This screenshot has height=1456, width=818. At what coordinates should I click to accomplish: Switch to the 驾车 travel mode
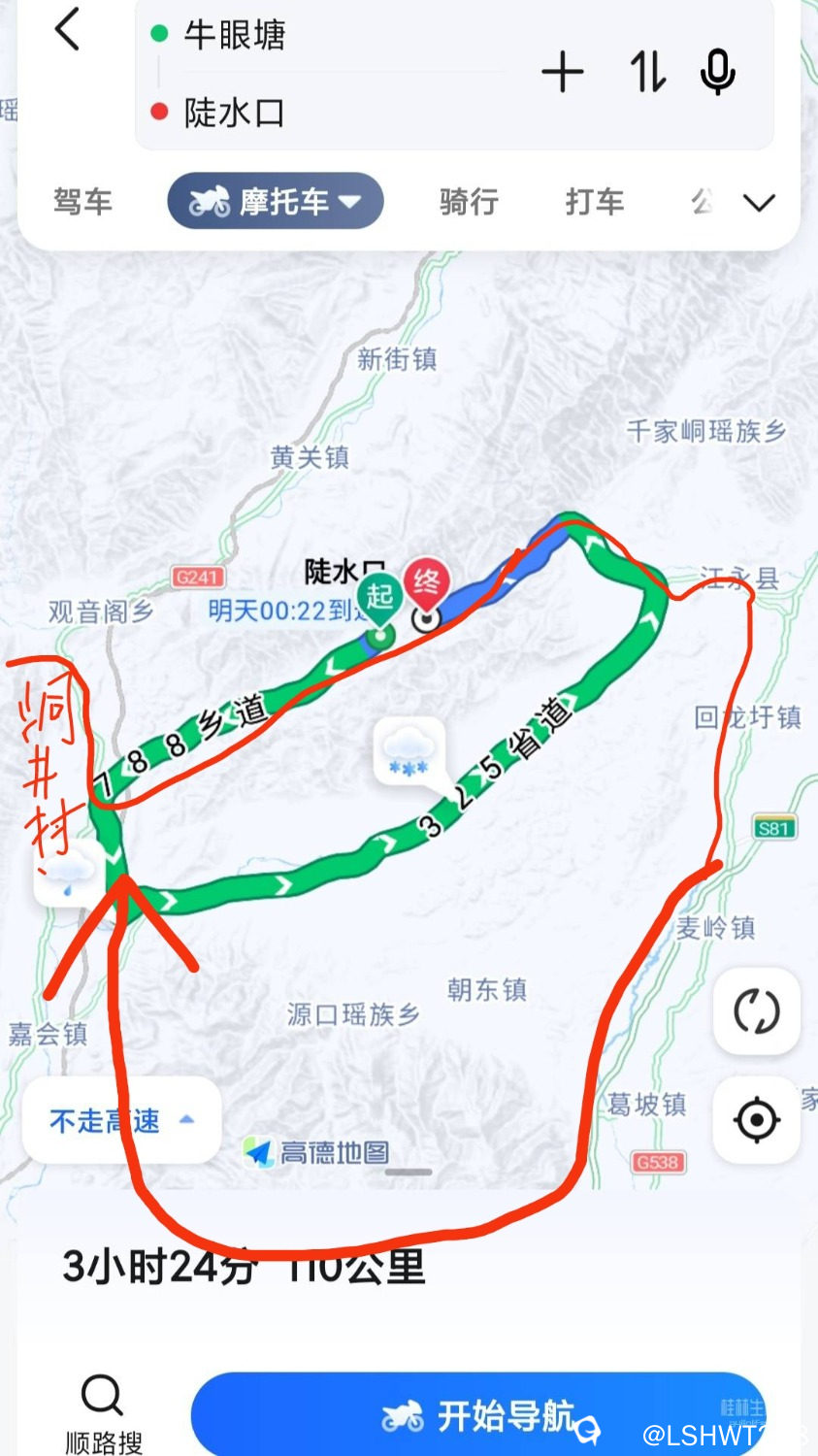[82, 202]
